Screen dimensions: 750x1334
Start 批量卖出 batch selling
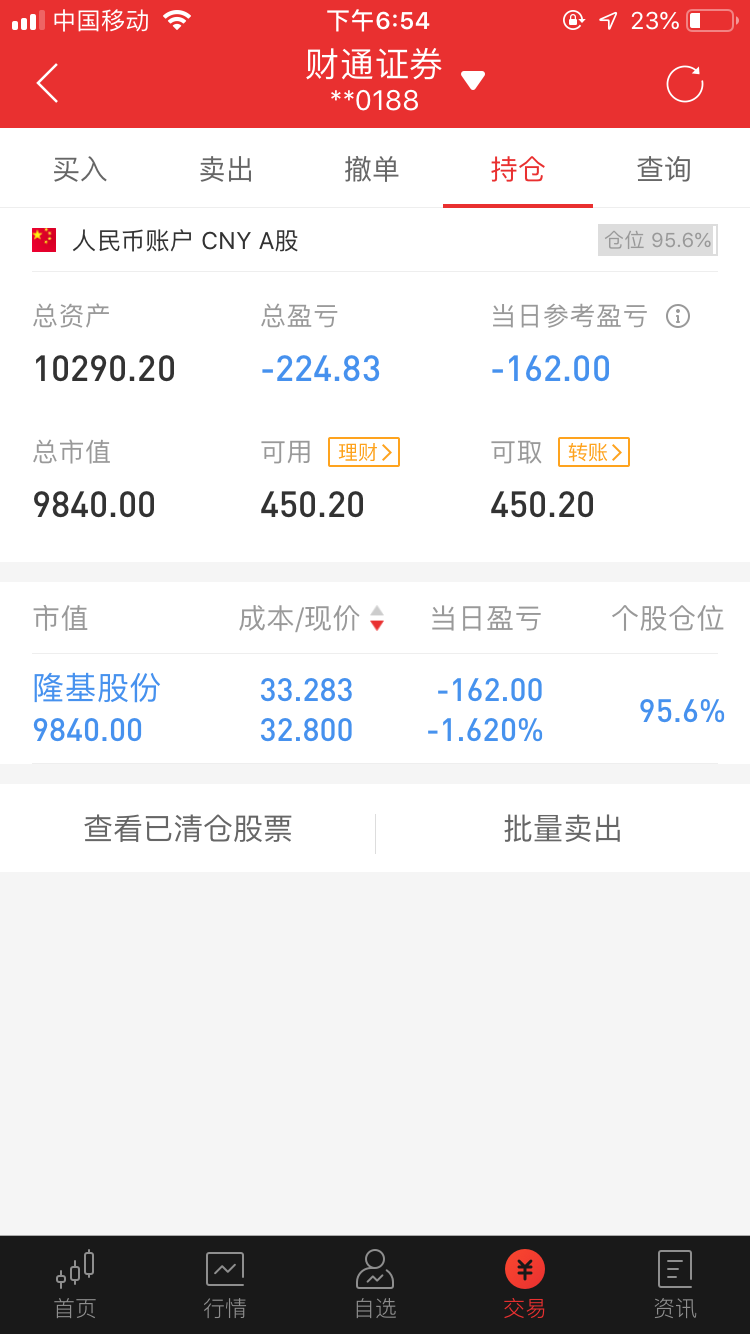coord(562,828)
